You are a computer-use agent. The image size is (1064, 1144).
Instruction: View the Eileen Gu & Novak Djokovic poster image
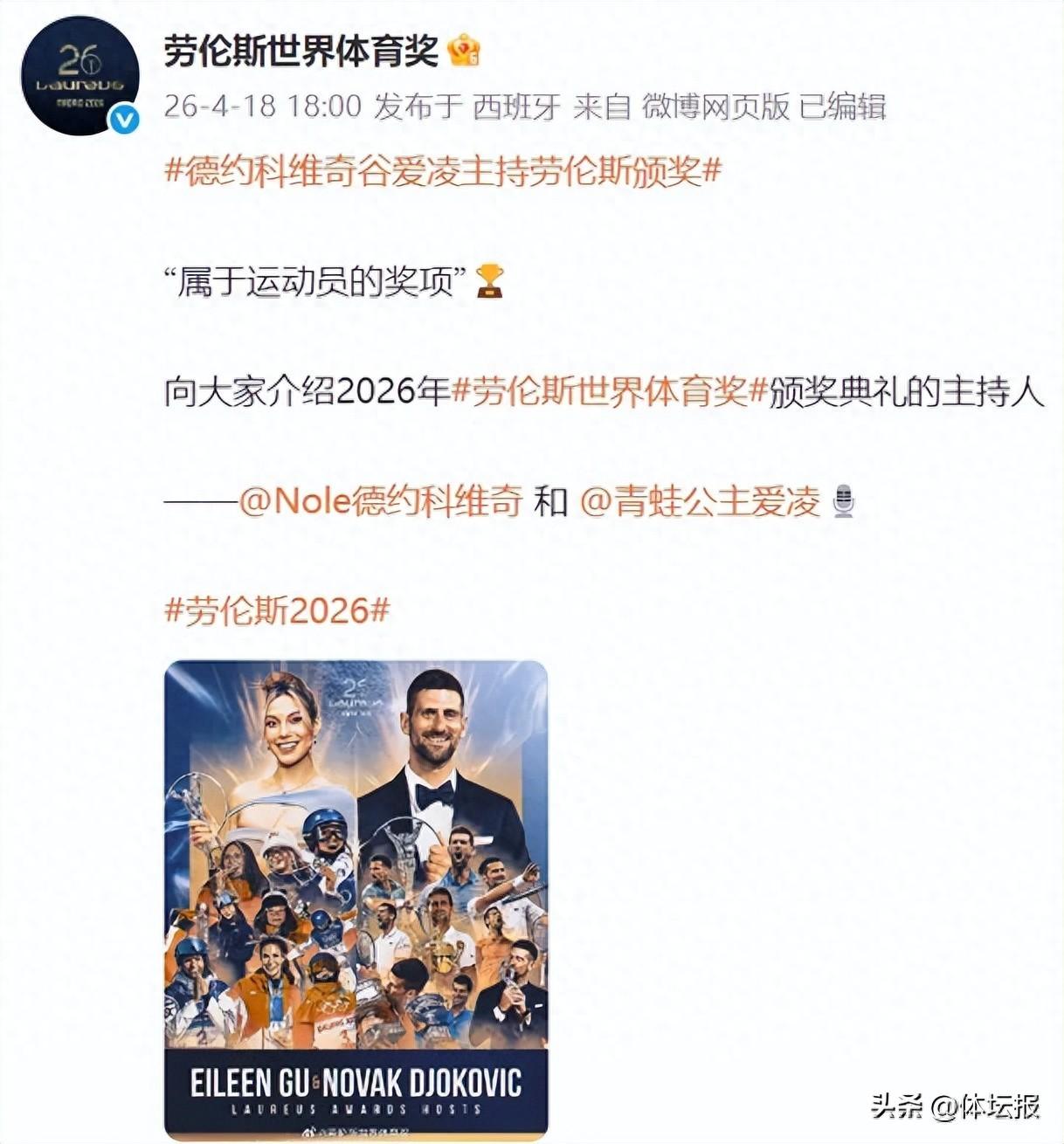[x=356, y=899]
